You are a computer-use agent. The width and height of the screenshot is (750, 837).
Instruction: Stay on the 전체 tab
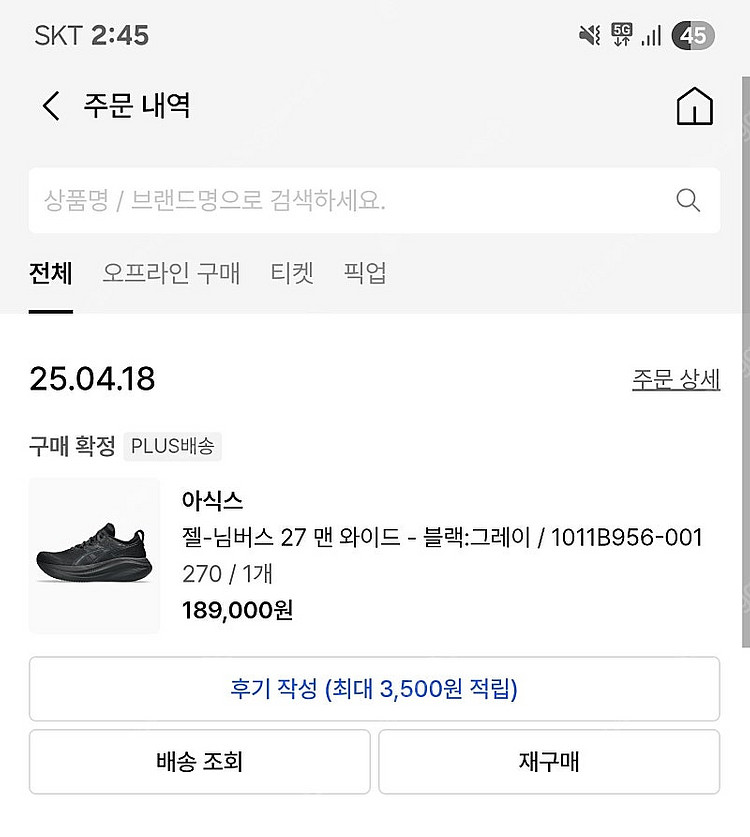pos(48,273)
